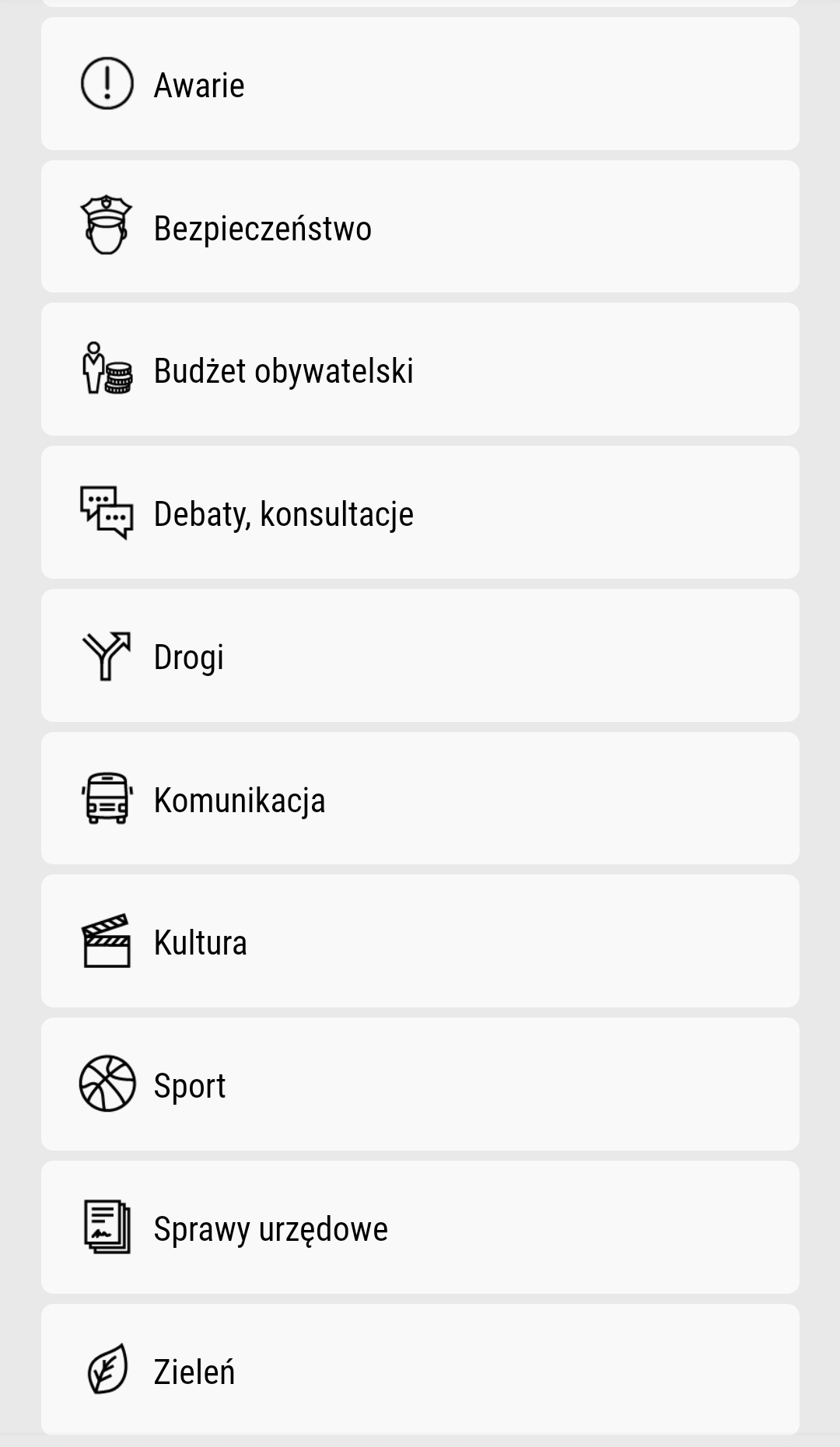Image resolution: width=840 pixels, height=1447 pixels.
Task: Select Kultura from the list
Action: (x=420, y=941)
